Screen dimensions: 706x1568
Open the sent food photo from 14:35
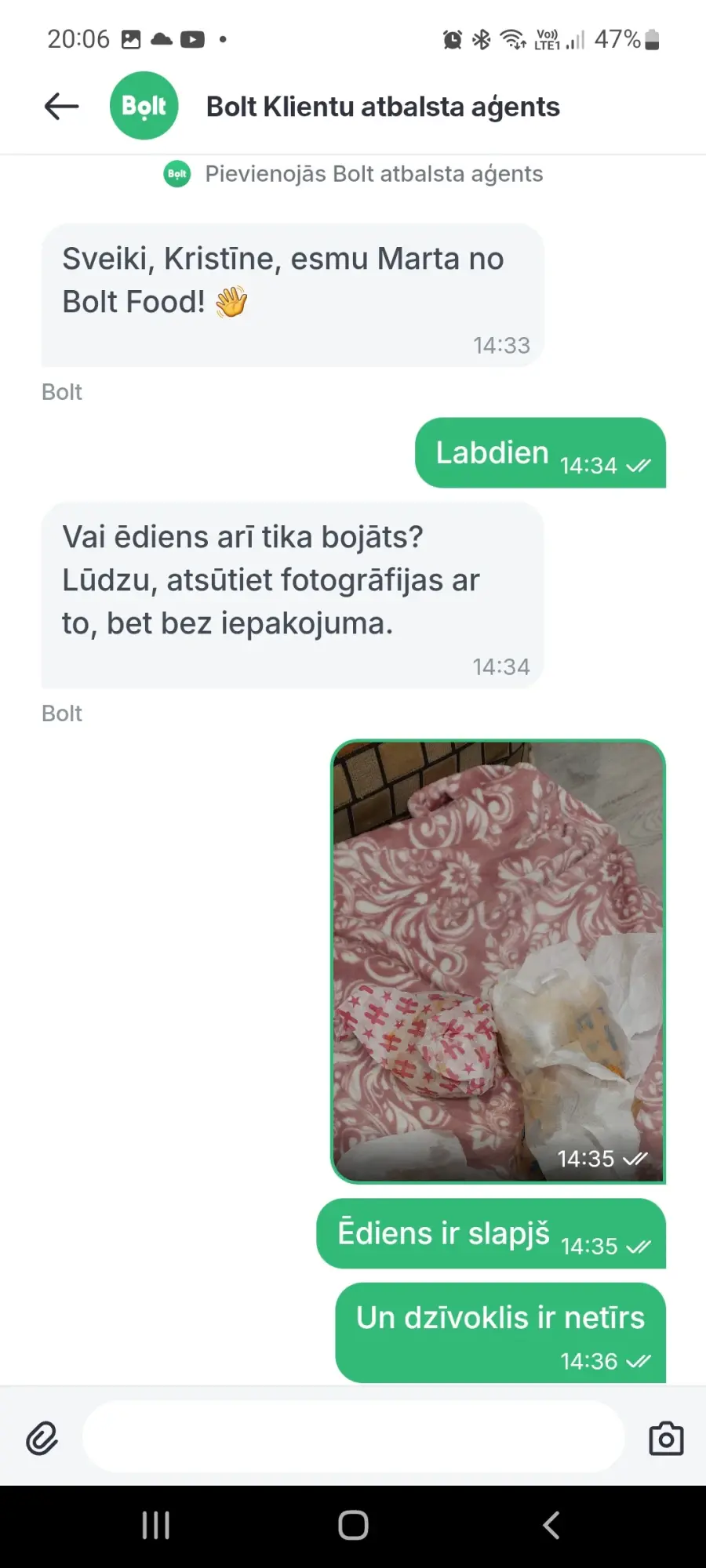coord(498,961)
